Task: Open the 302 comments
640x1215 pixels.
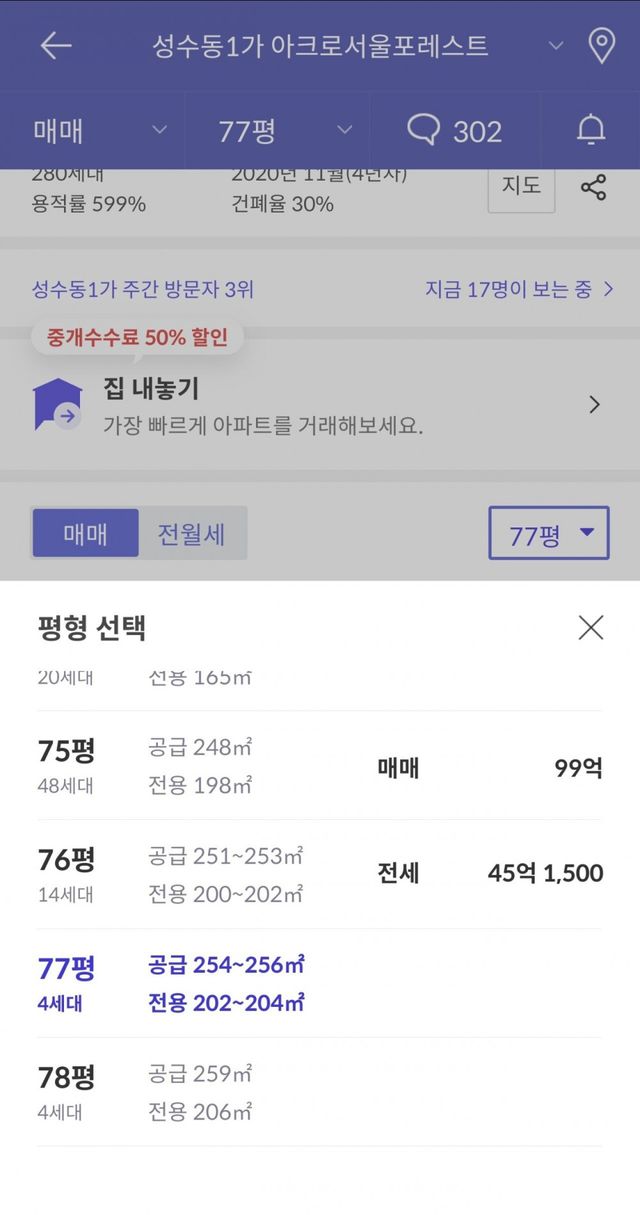Action: point(454,131)
